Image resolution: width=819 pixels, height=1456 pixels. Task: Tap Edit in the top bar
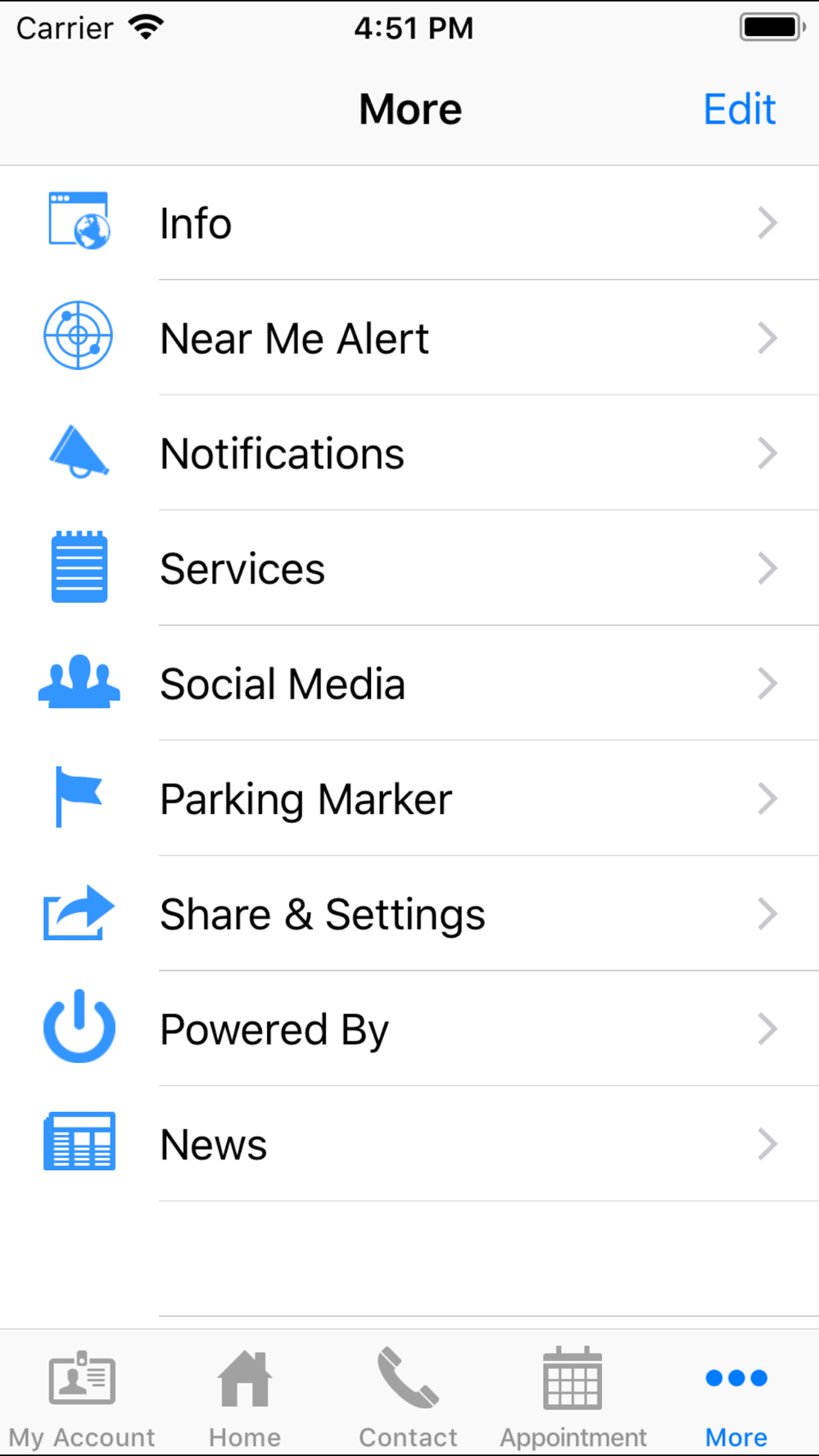(740, 109)
